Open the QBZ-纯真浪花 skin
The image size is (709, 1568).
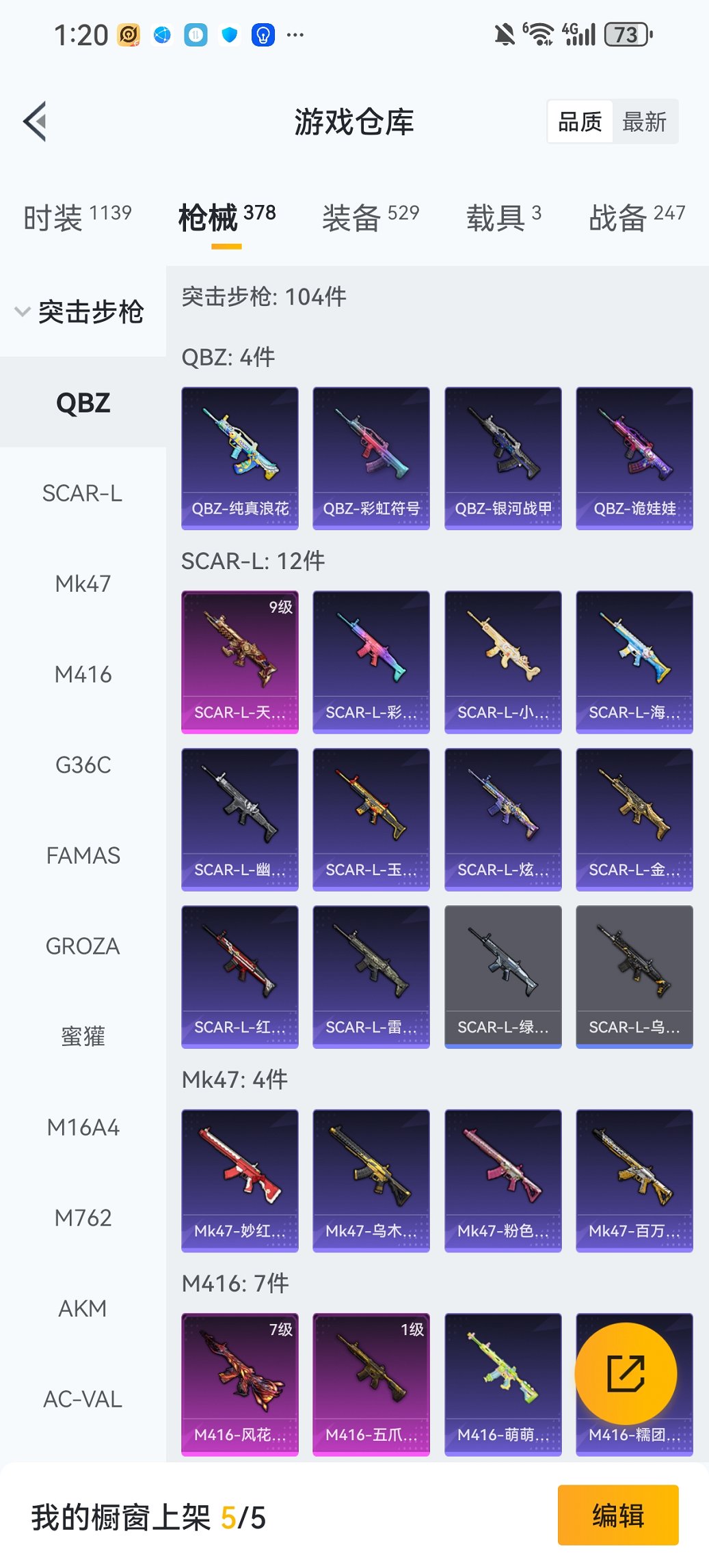(x=240, y=458)
